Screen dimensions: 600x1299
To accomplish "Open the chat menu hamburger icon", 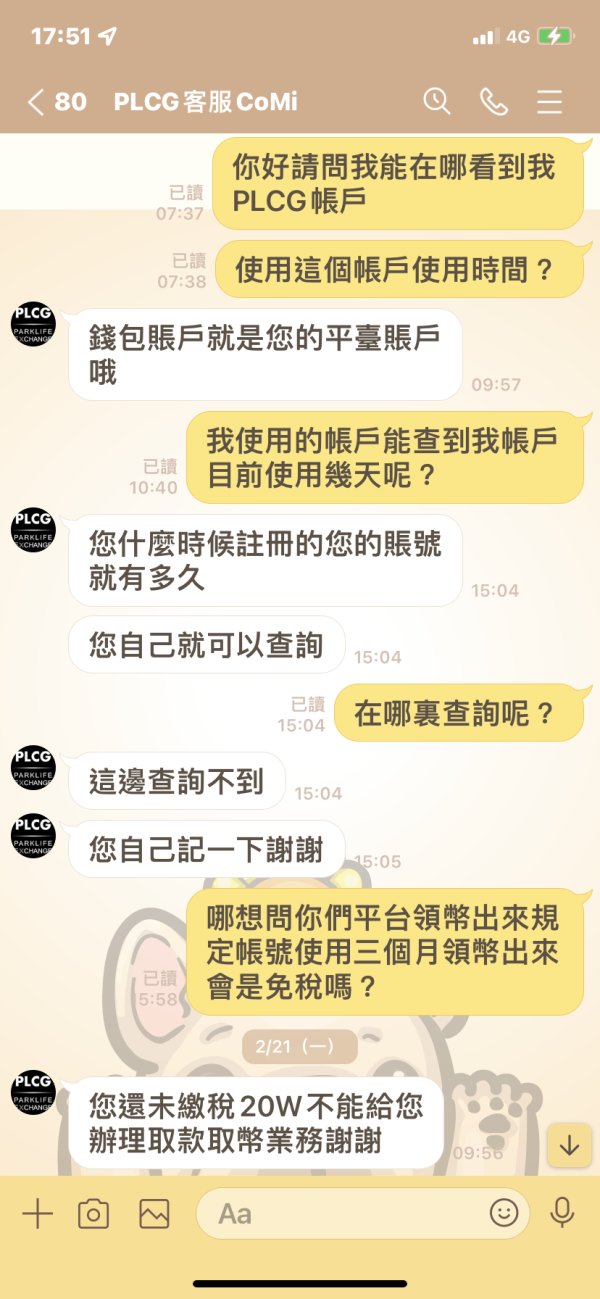I will 549,101.
